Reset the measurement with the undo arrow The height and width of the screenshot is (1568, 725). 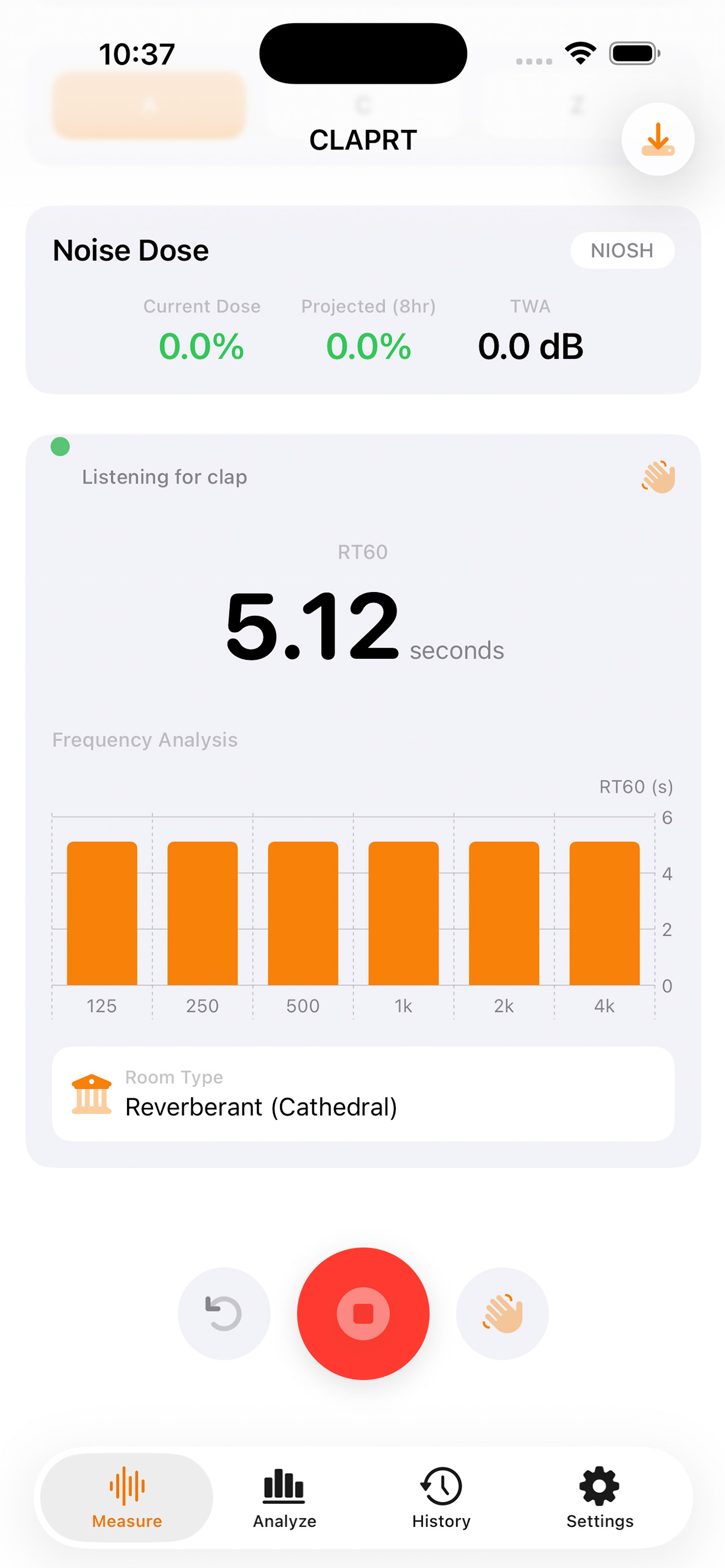pos(224,1313)
